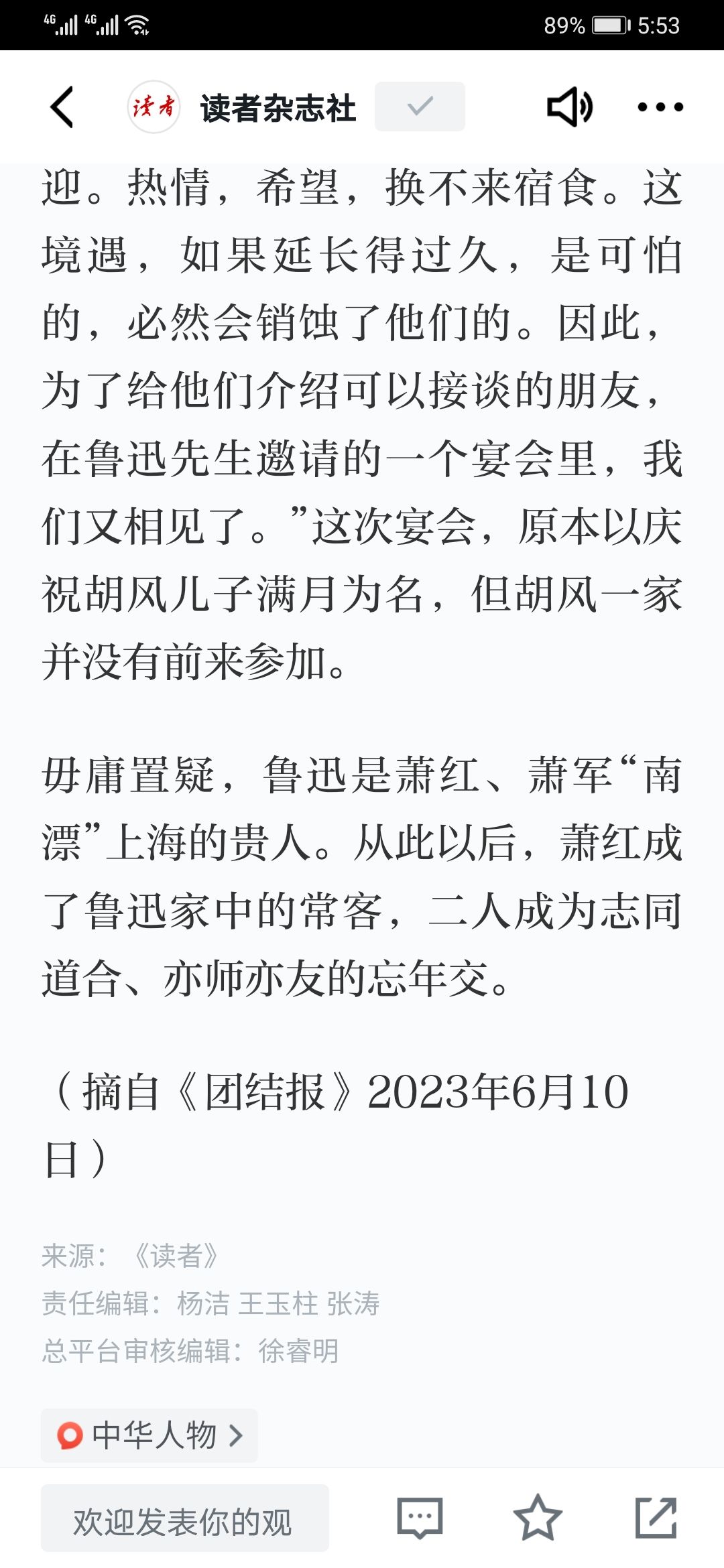
Task: Open the 中华人物 topic chip
Action: 149,1435
